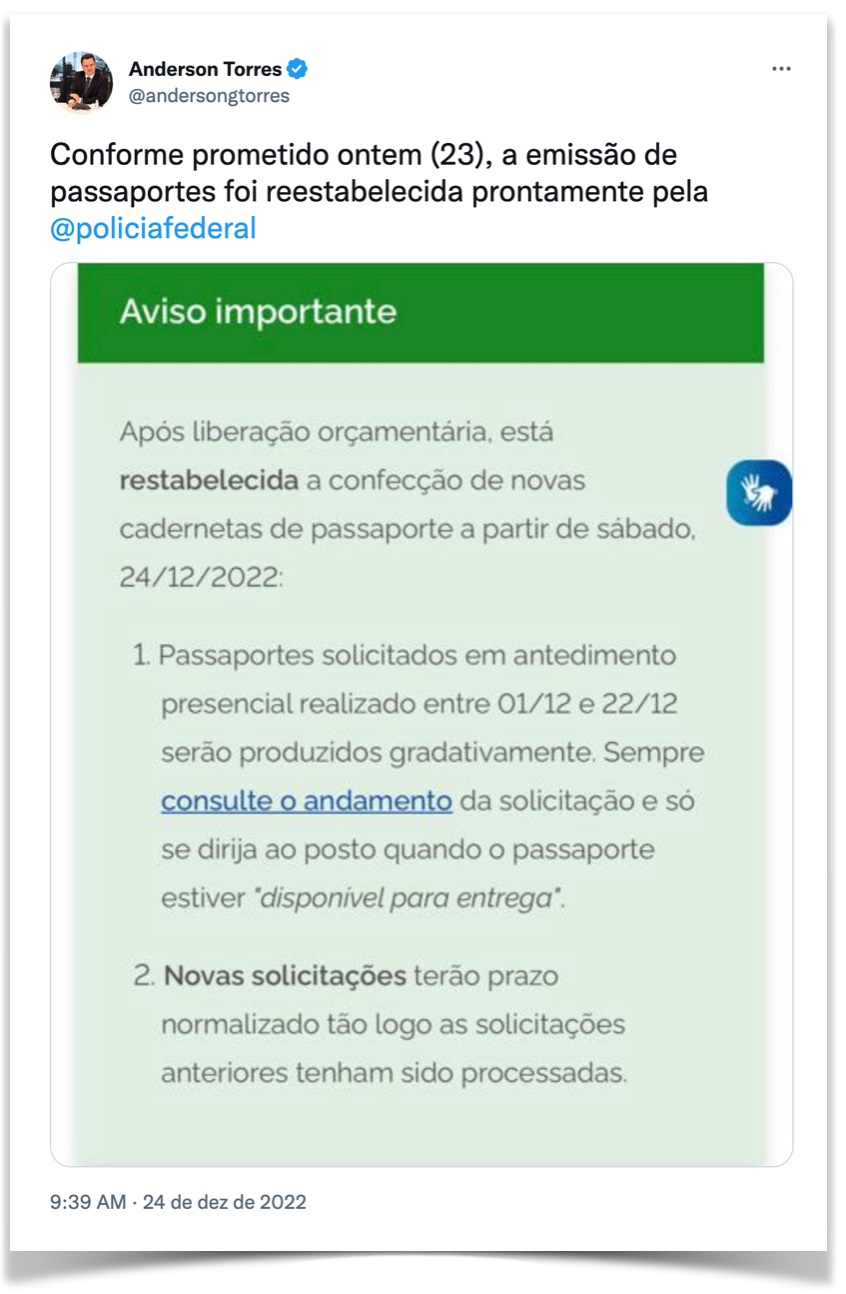Screen dimensions: 846x1294
Task: Expand the attached Aviso importante image
Action: pos(420,713)
